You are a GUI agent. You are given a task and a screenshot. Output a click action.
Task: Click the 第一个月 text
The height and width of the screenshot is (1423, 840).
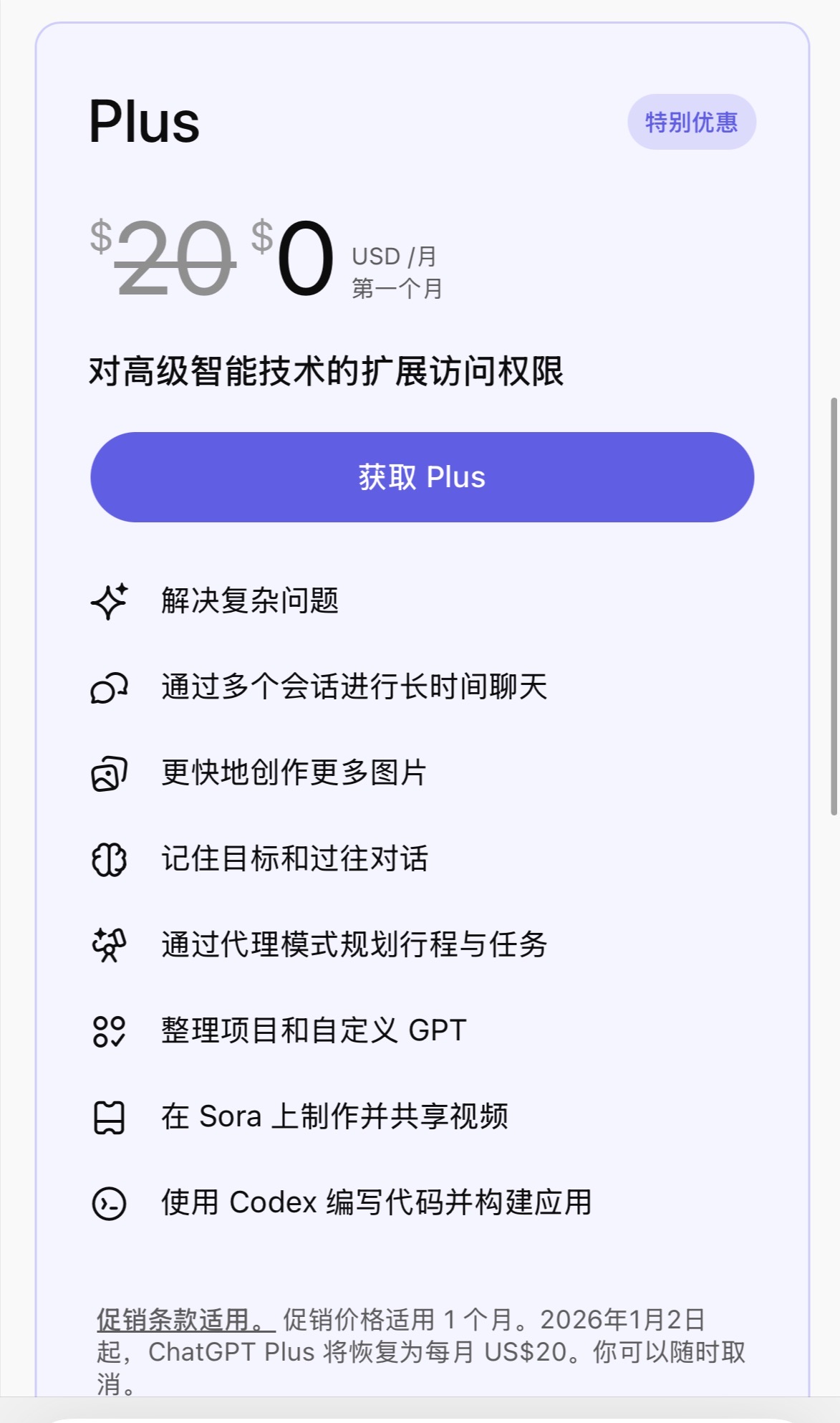click(x=397, y=290)
